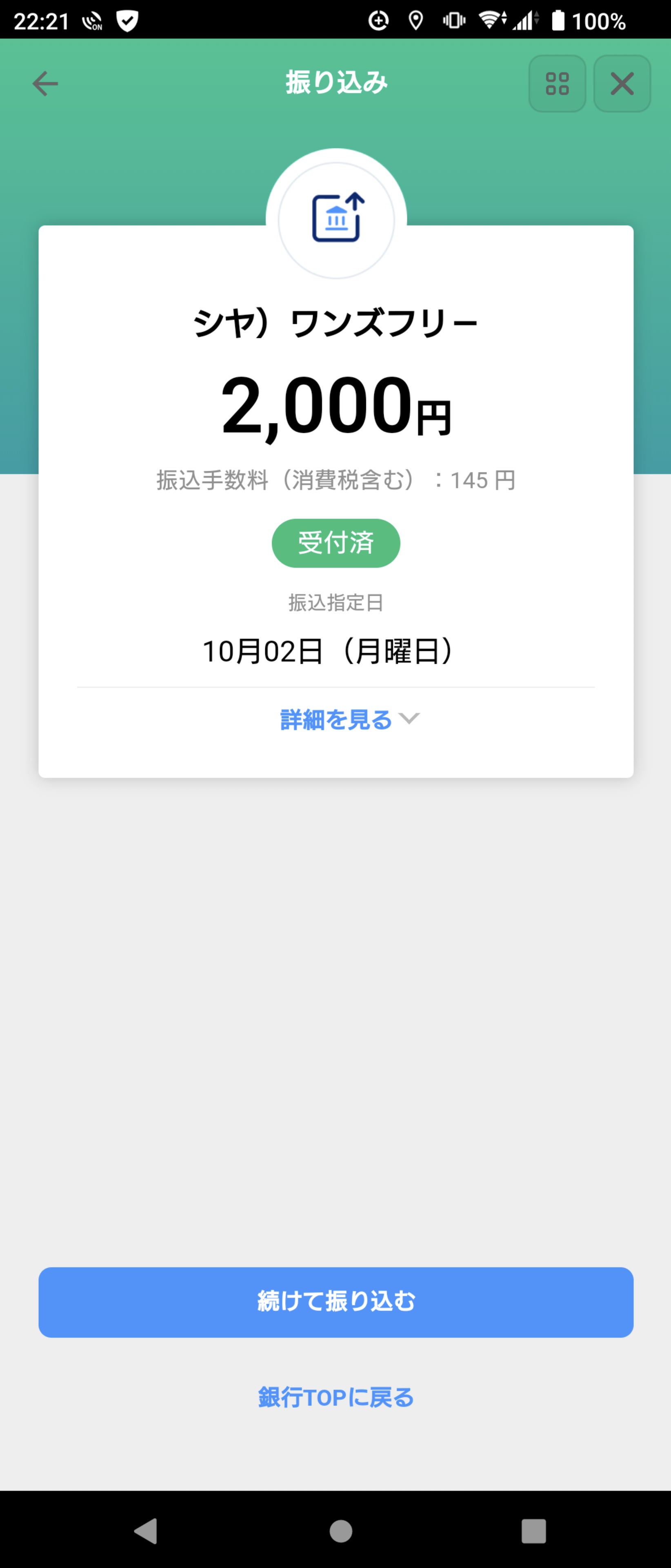Go to the device home screen
The height and width of the screenshot is (1568, 671).
point(341,1530)
